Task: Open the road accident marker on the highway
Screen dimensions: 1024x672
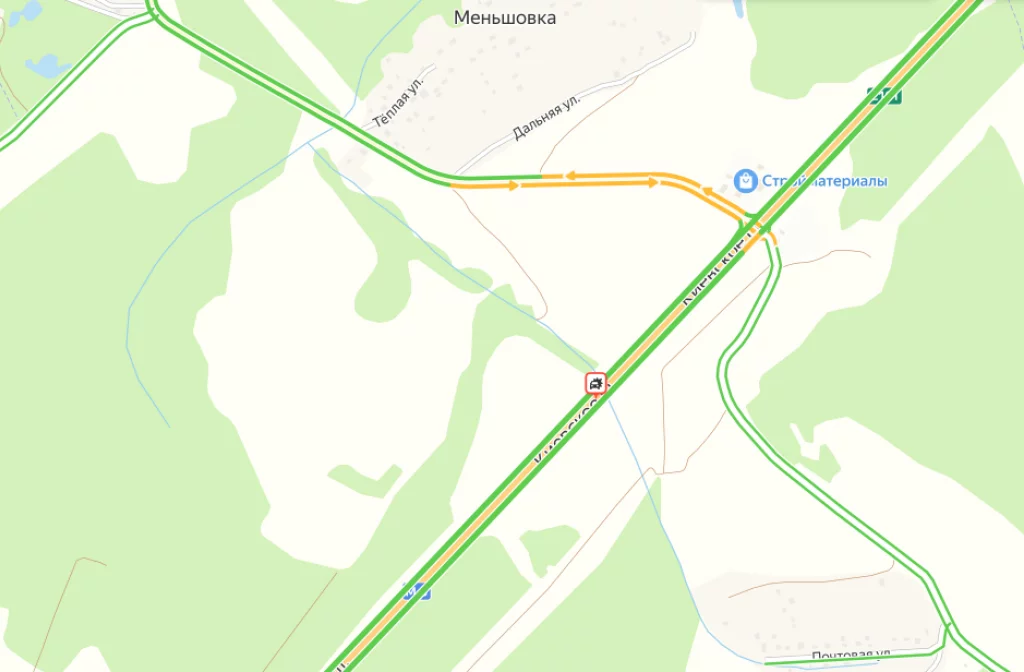Action: coord(596,383)
